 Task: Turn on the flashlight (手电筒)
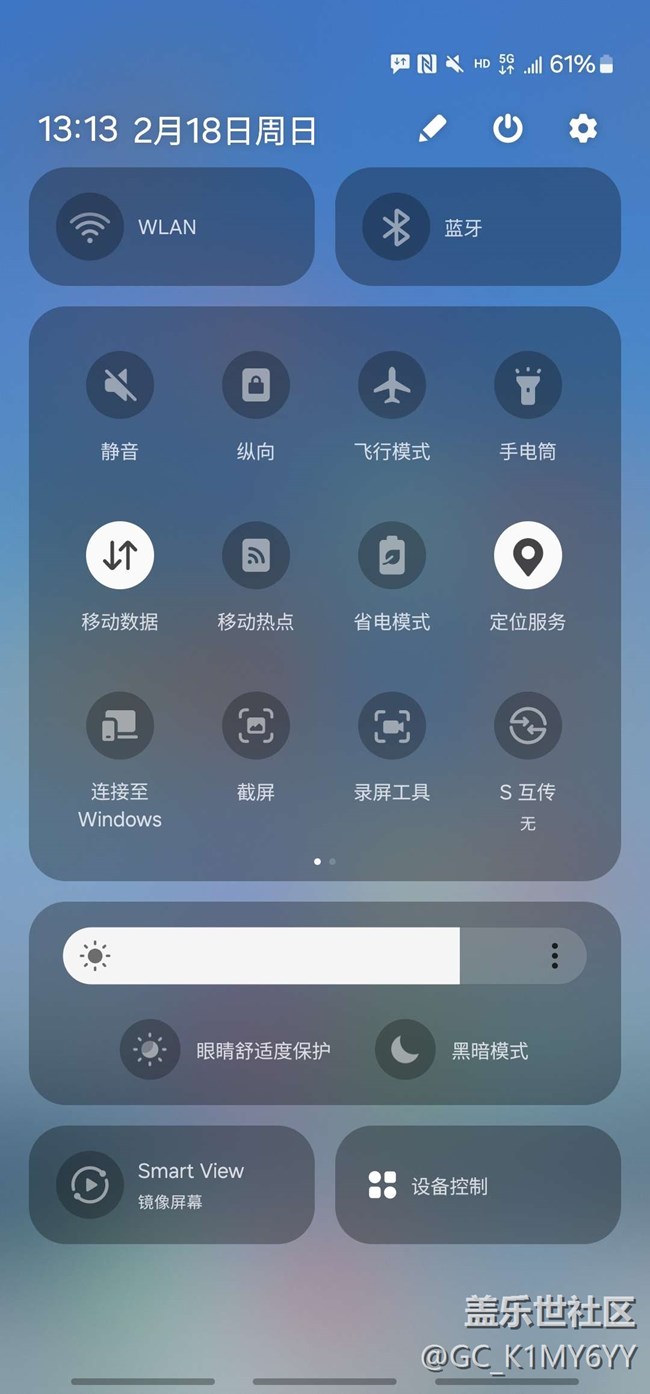point(528,384)
